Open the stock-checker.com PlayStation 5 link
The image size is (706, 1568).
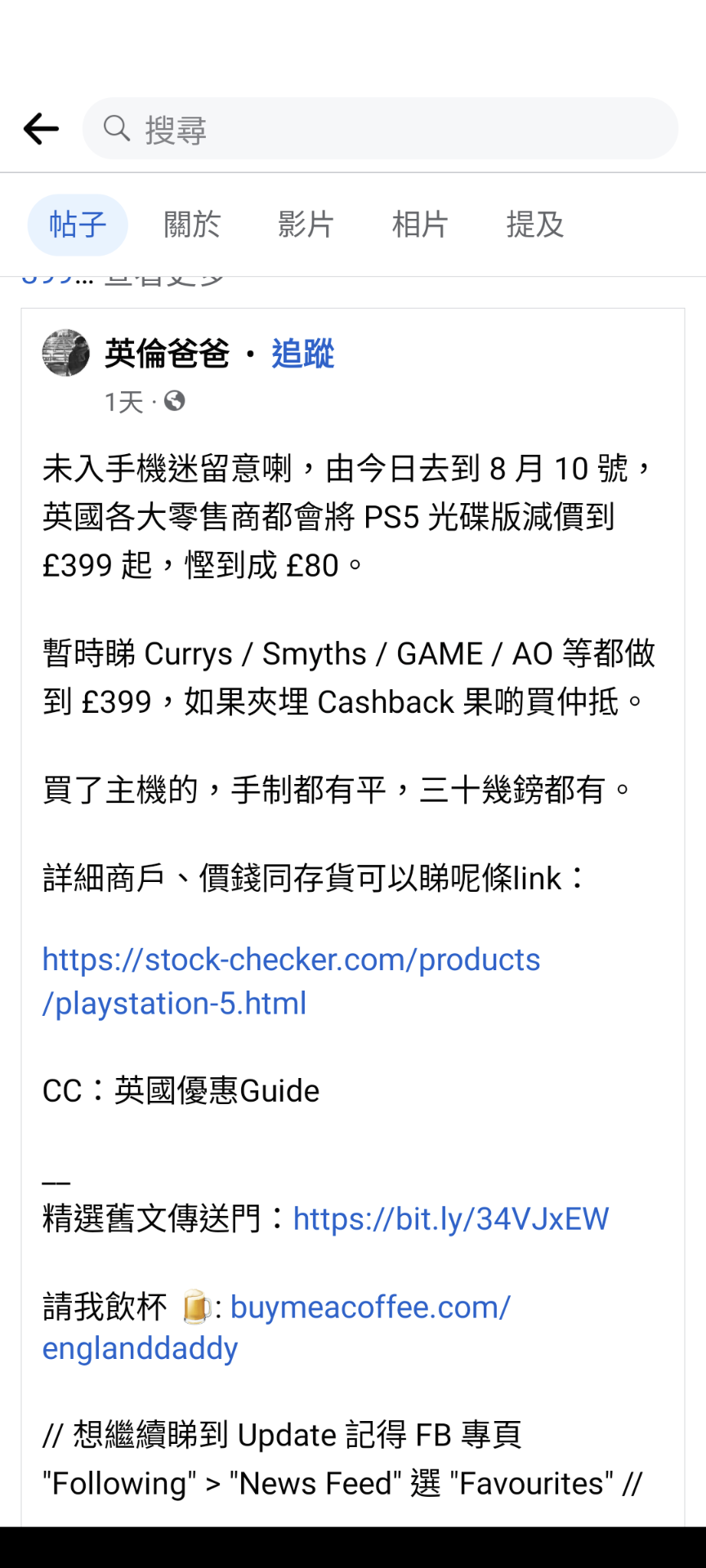point(291,960)
